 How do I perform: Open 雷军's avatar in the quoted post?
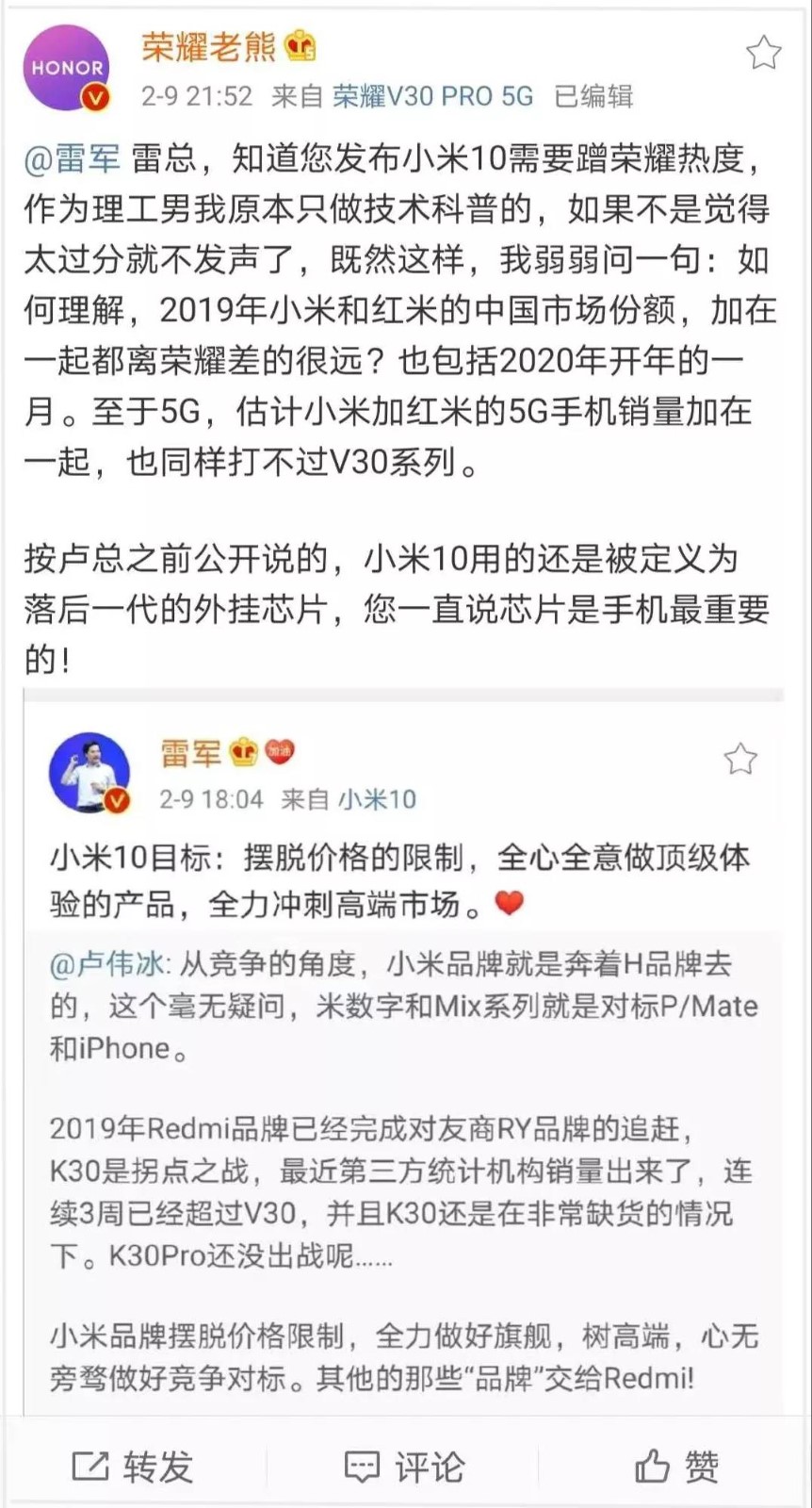pyautogui.click(x=89, y=773)
